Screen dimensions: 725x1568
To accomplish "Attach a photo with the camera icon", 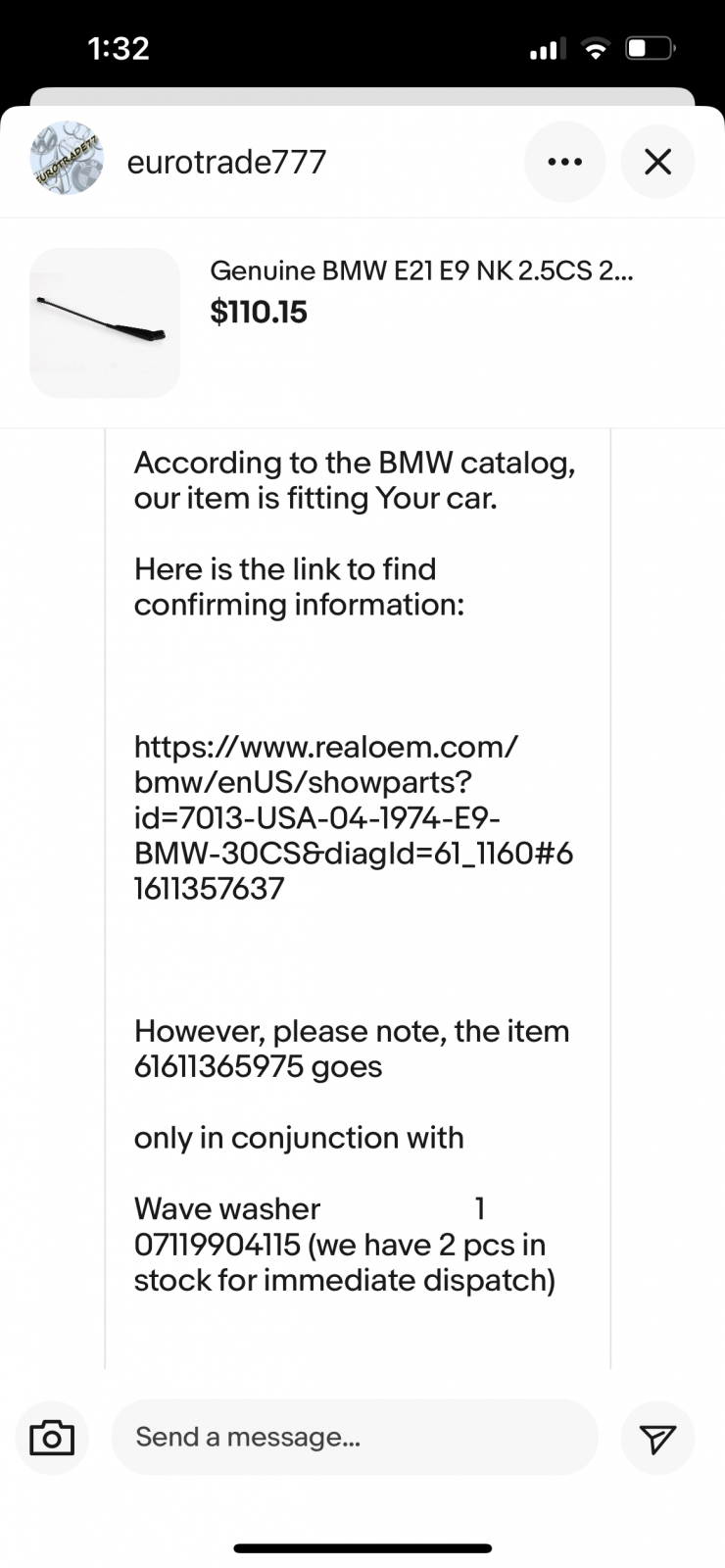I will coord(52,1438).
